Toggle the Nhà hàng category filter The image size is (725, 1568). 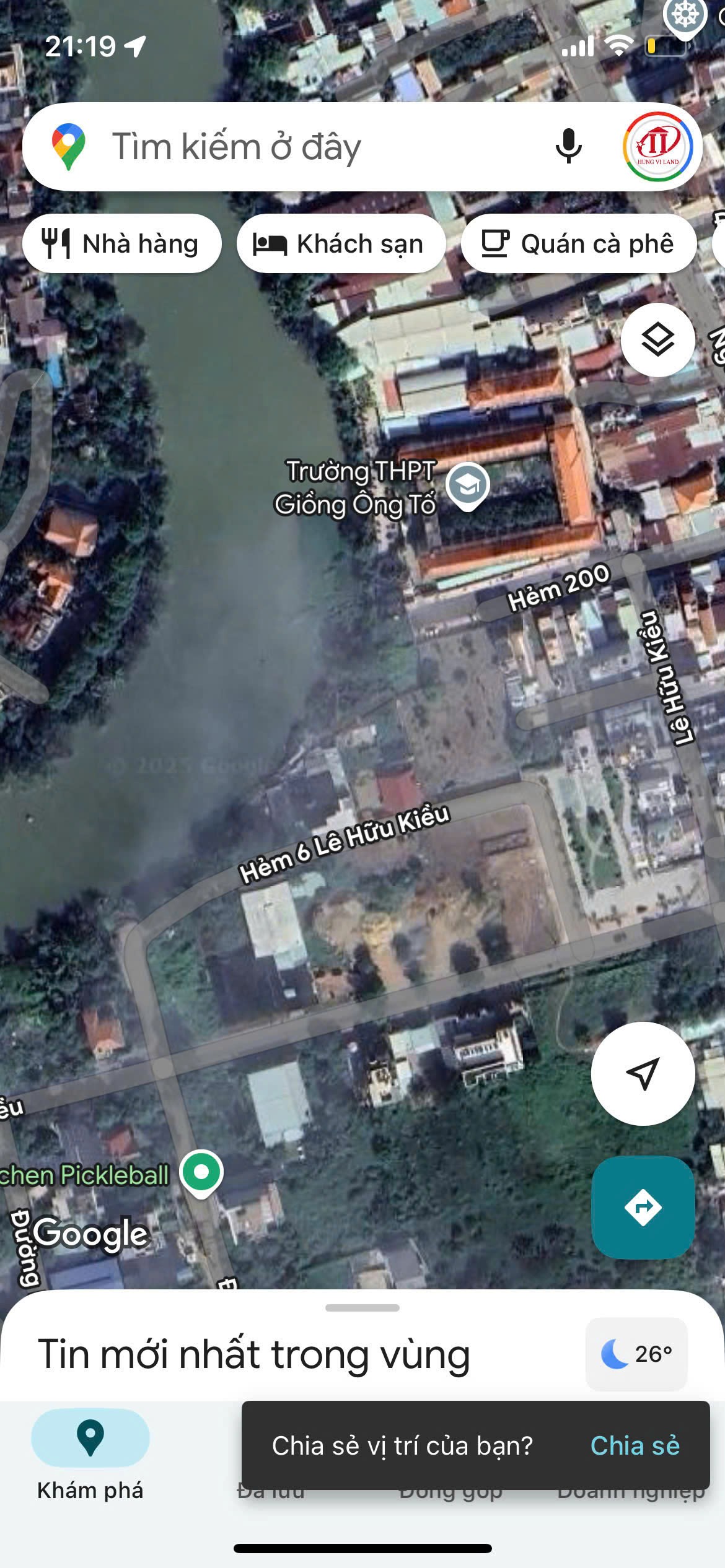click(x=122, y=243)
